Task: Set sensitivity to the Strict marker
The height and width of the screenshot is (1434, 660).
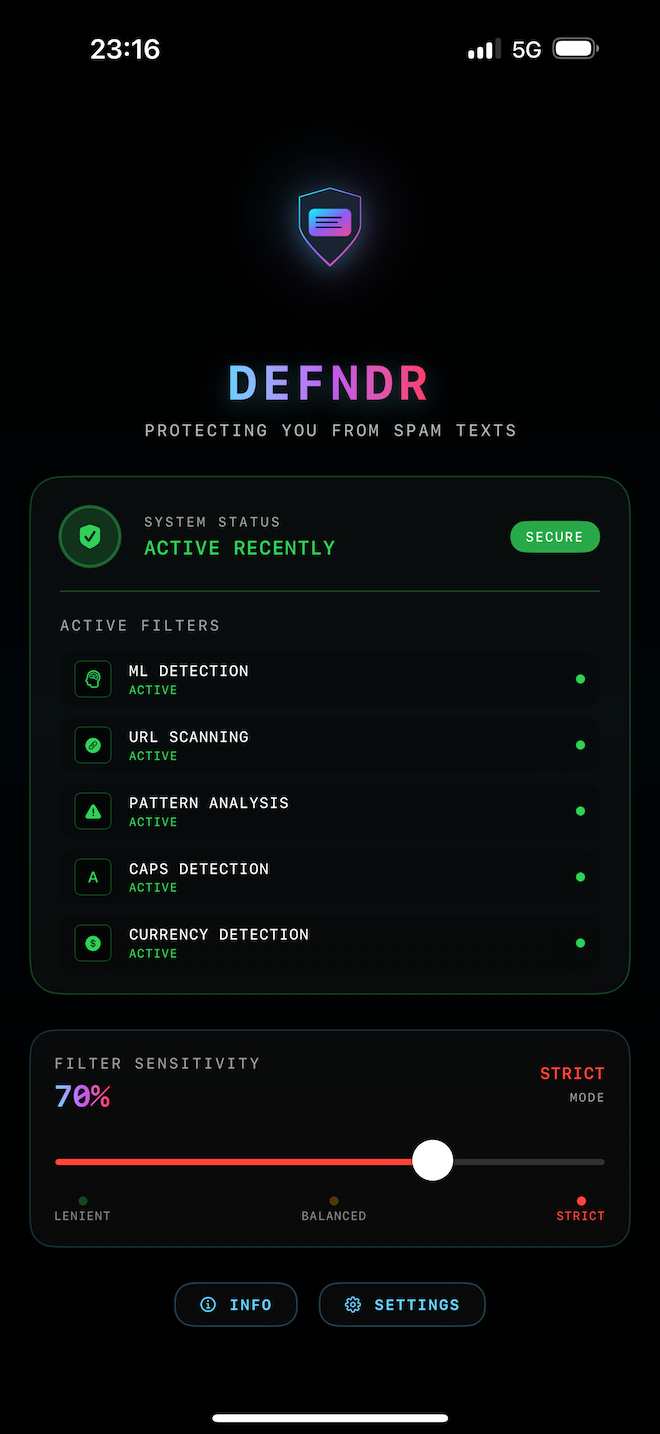Action: click(581, 1202)
